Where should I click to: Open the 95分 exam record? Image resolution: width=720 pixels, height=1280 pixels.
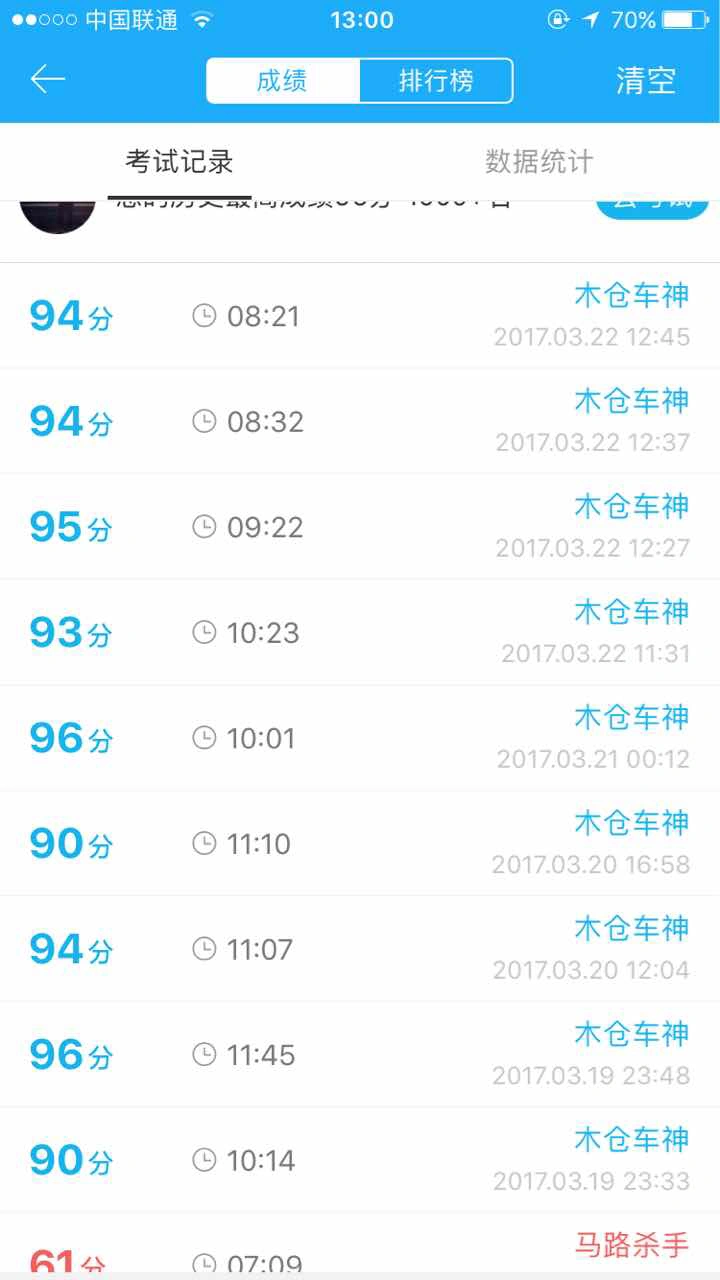coord(360,526)
